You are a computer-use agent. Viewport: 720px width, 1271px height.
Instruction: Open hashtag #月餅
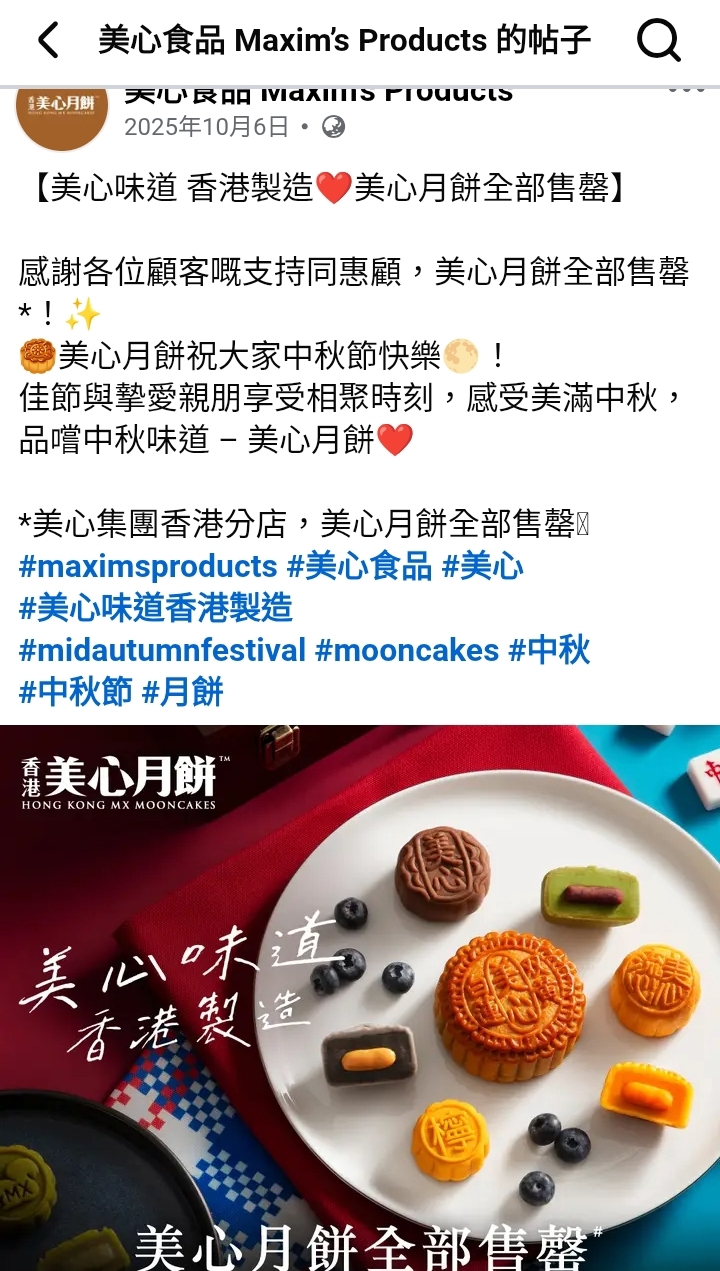tap(183, 692)
